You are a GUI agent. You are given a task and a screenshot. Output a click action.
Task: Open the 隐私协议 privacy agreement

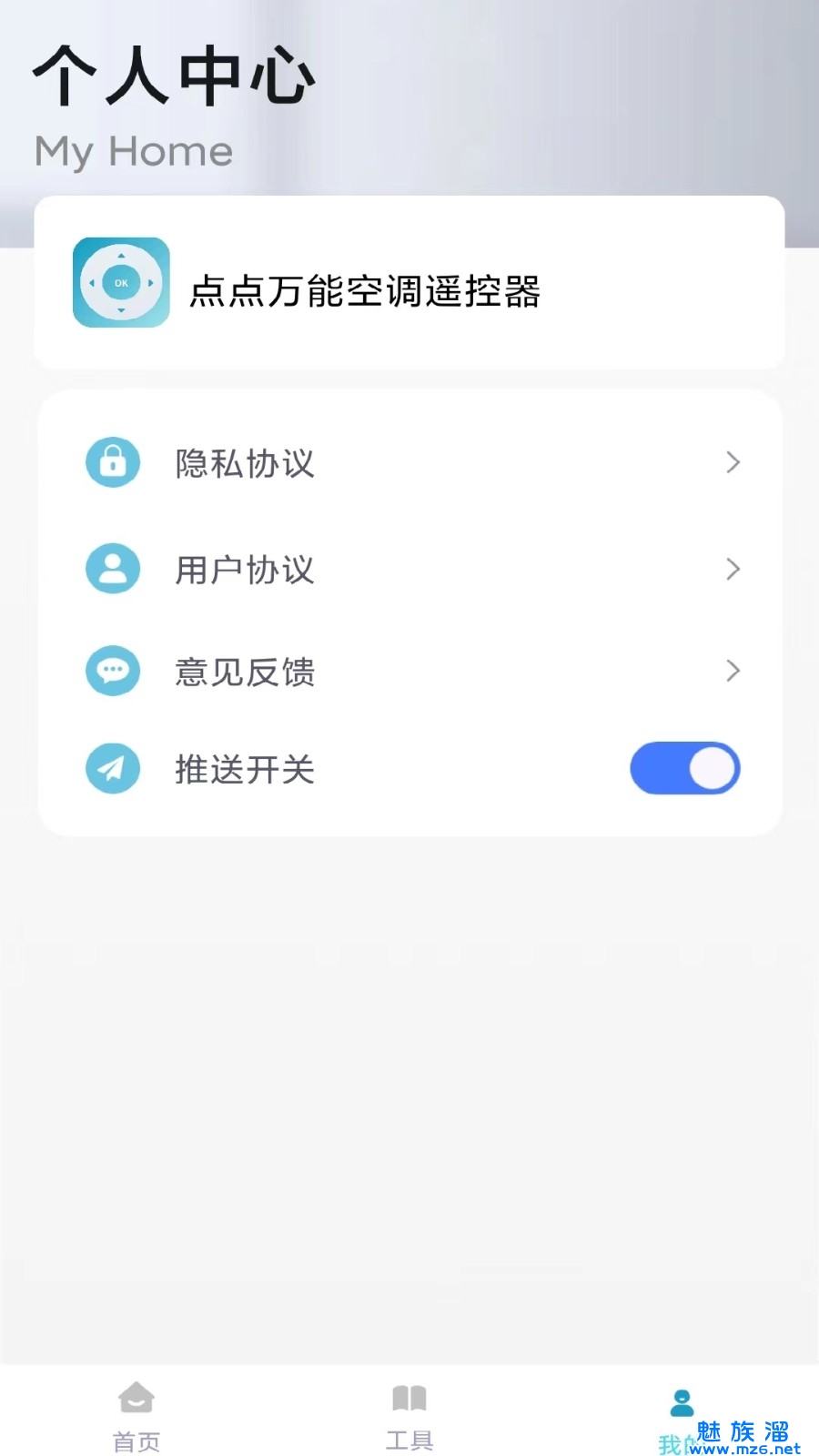tap(409, 463)
